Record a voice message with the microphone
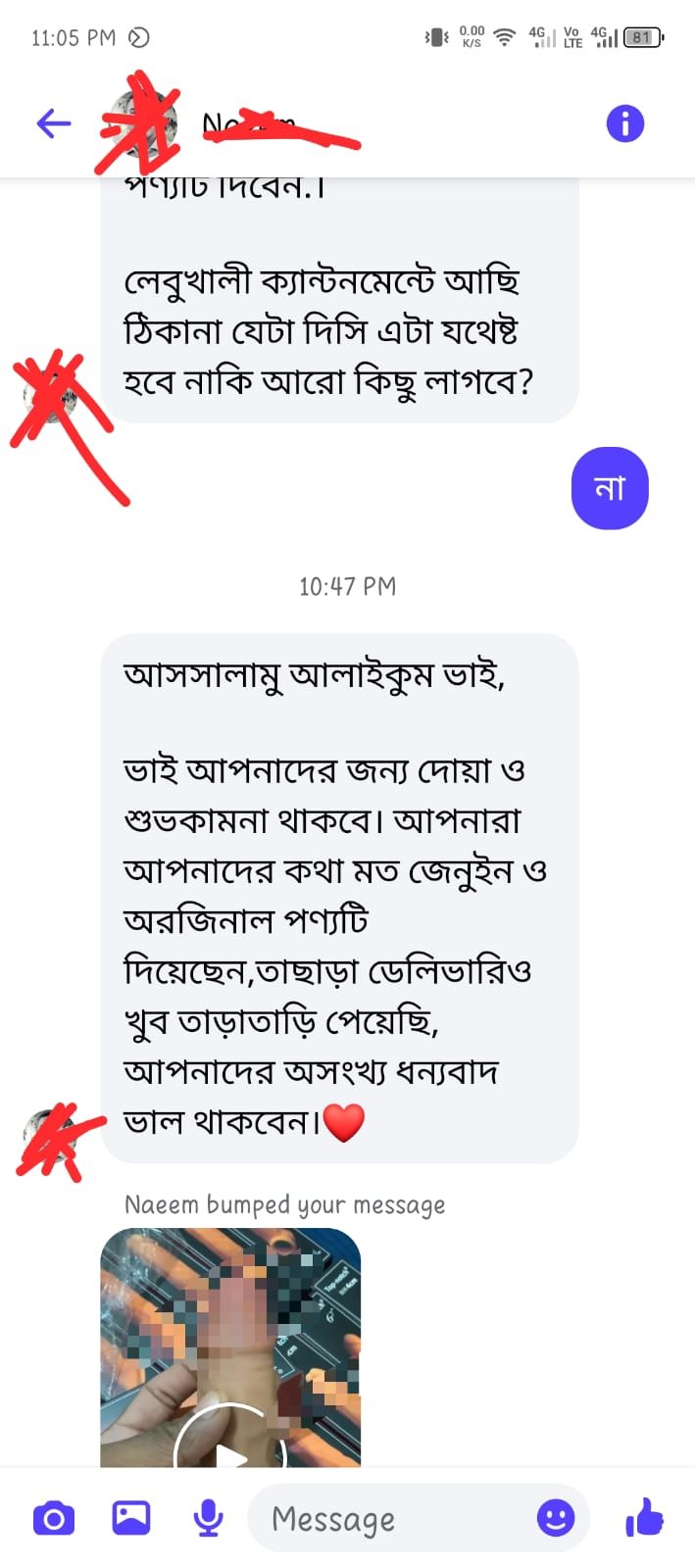 point(208,1518)
